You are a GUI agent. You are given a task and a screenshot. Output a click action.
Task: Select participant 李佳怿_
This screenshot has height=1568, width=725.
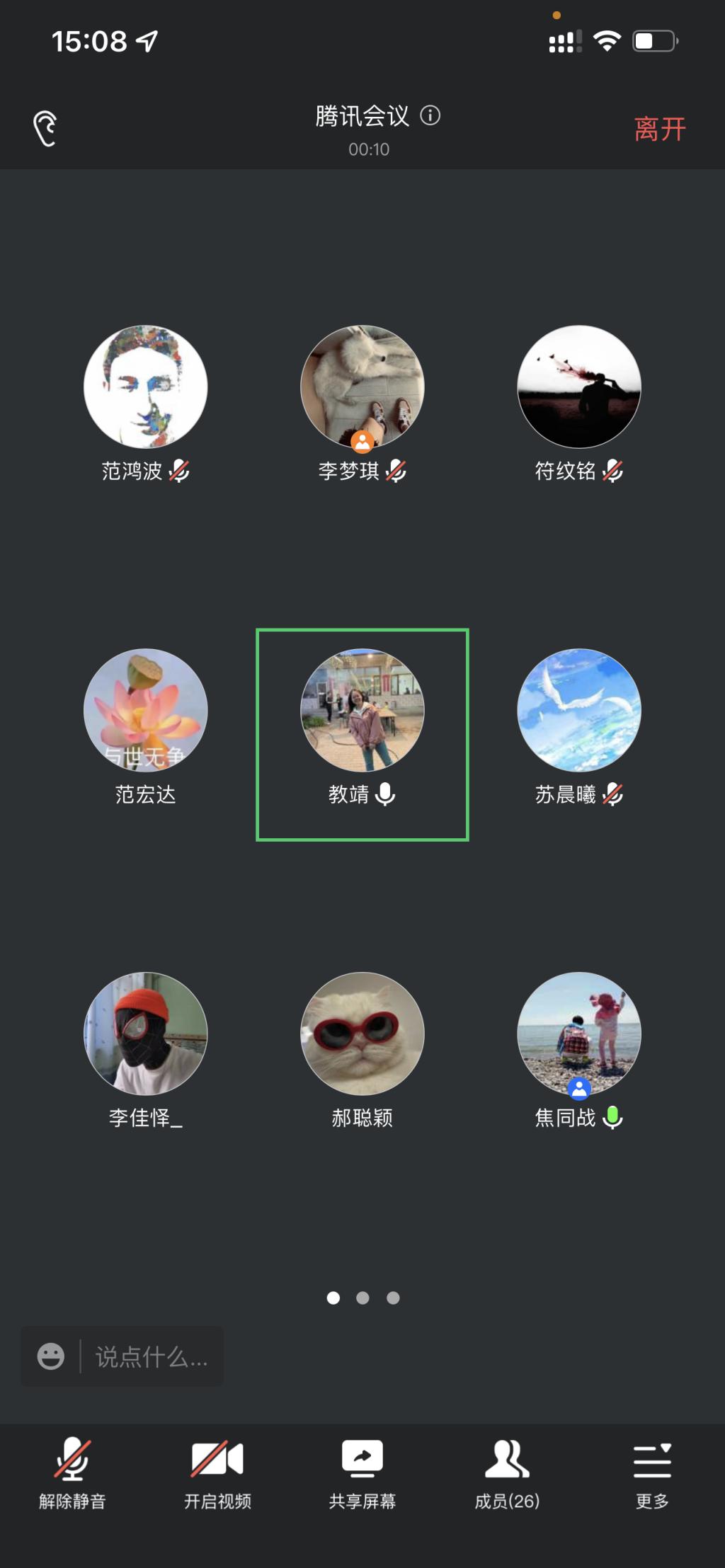pos(146,1034)
